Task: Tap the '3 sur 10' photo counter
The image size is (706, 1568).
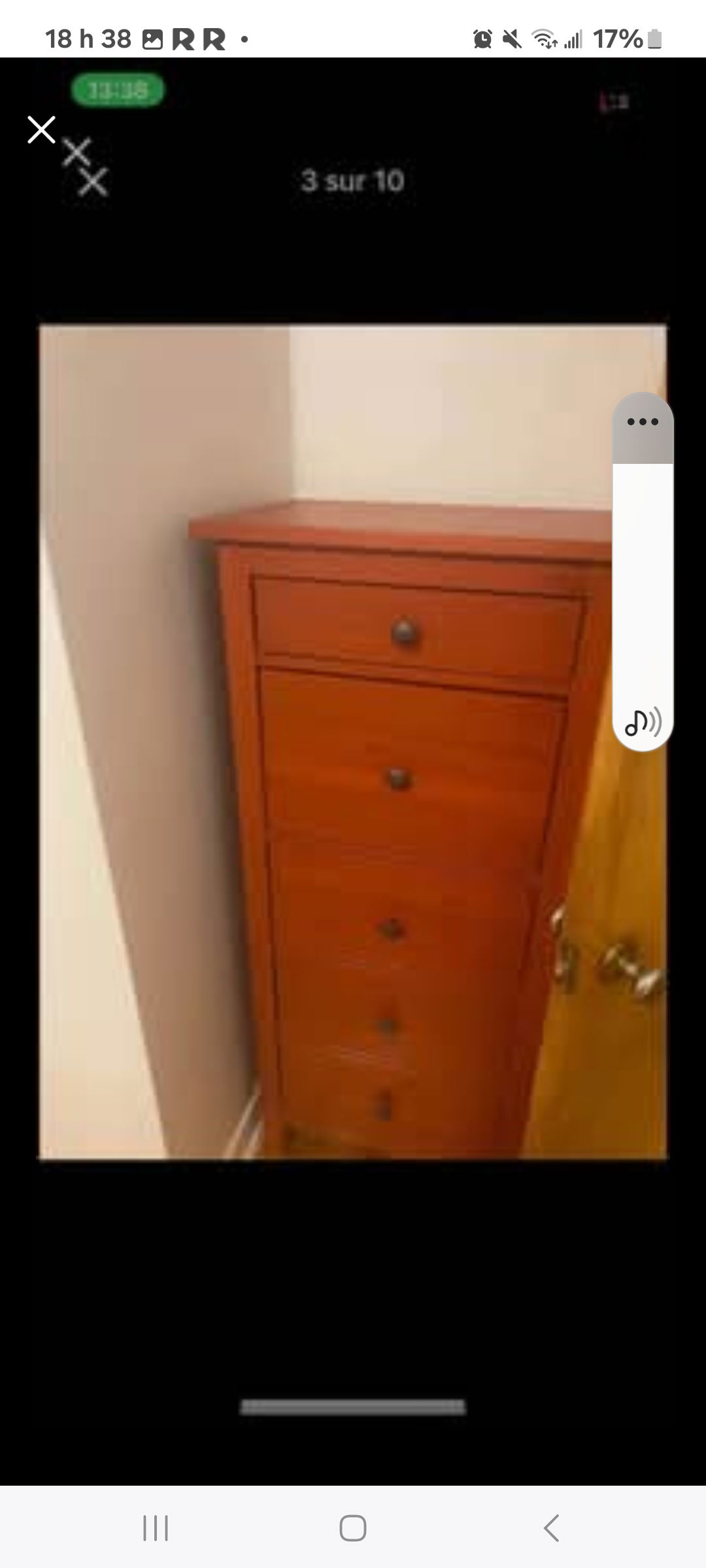Action: 353,181
